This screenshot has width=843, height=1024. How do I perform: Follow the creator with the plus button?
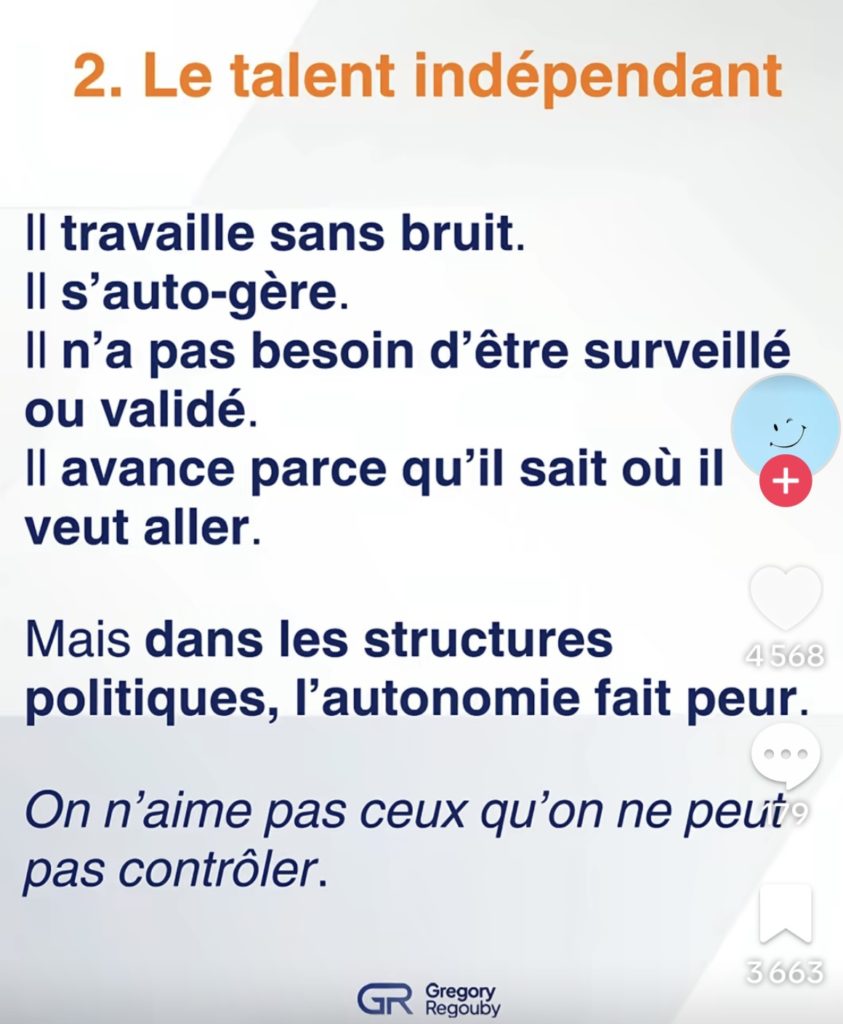tap(785, 482)
